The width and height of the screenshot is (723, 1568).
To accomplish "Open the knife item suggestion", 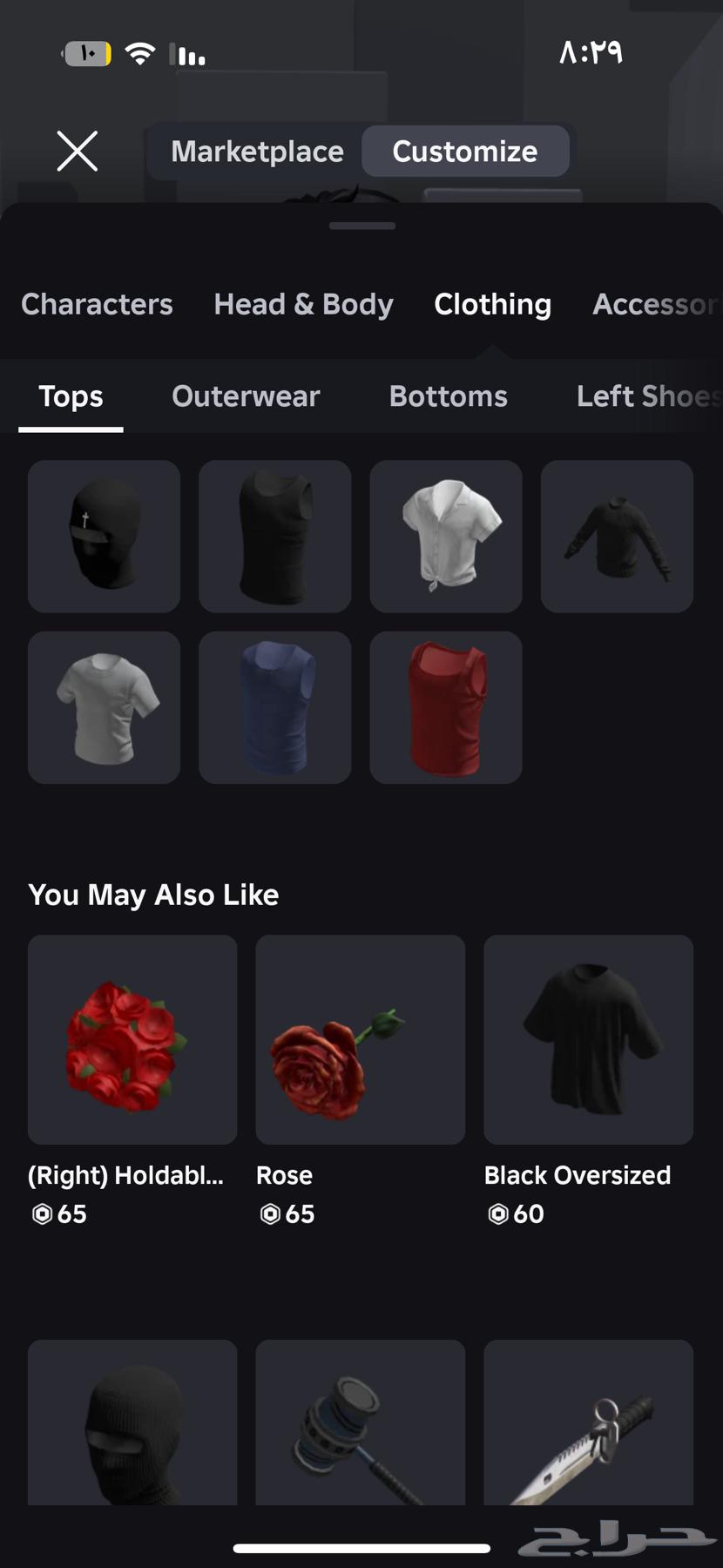I will [588, 1424].
